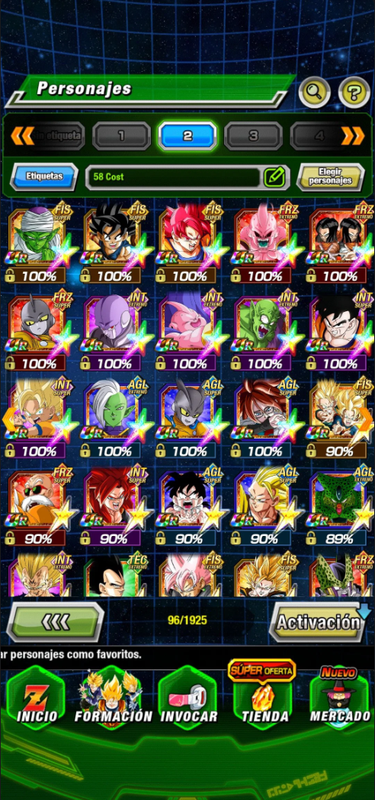Open the magnifying glass search icon

tap(314, 92)
